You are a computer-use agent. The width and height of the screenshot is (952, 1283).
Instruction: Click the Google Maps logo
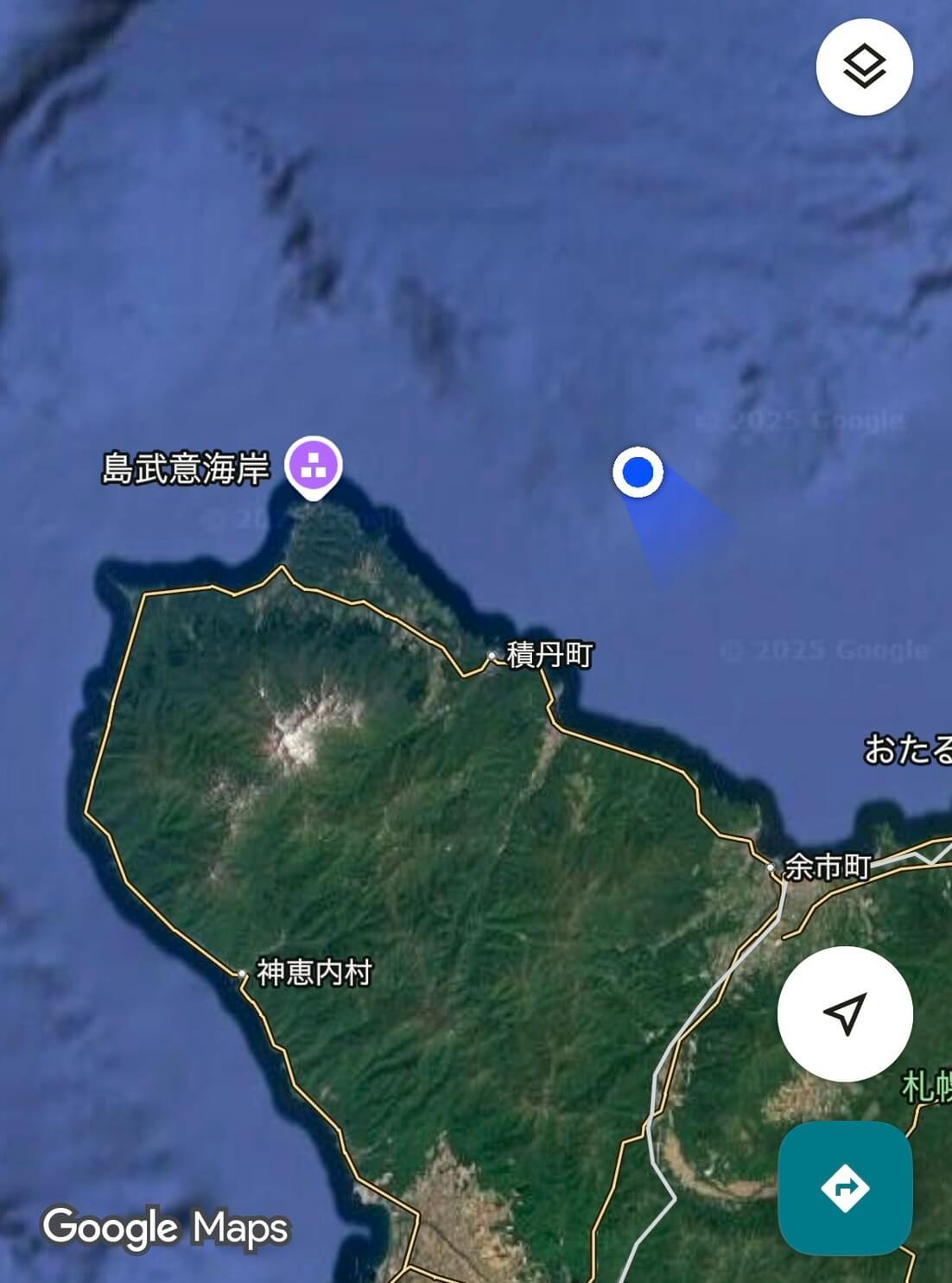166,1227
